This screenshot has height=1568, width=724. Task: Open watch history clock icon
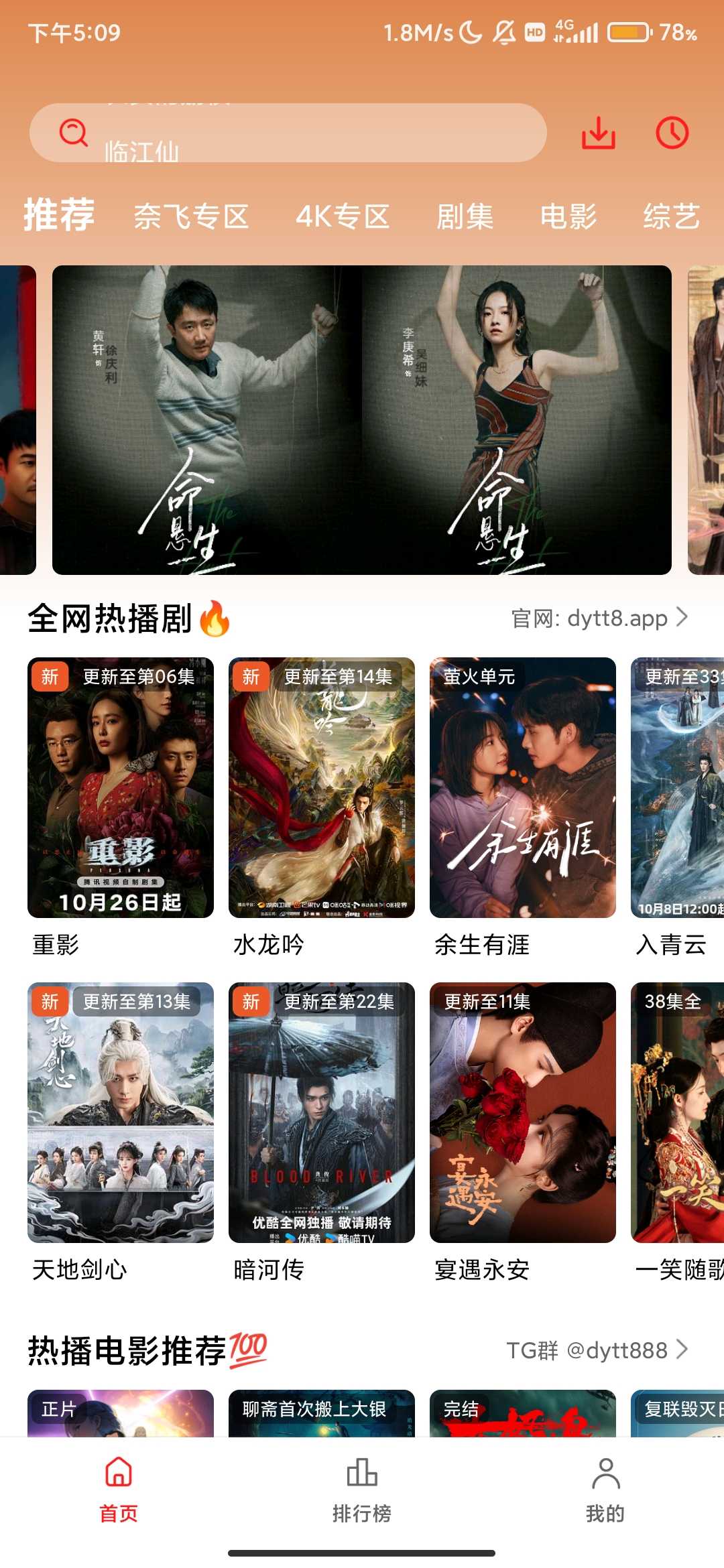(672, 133)
